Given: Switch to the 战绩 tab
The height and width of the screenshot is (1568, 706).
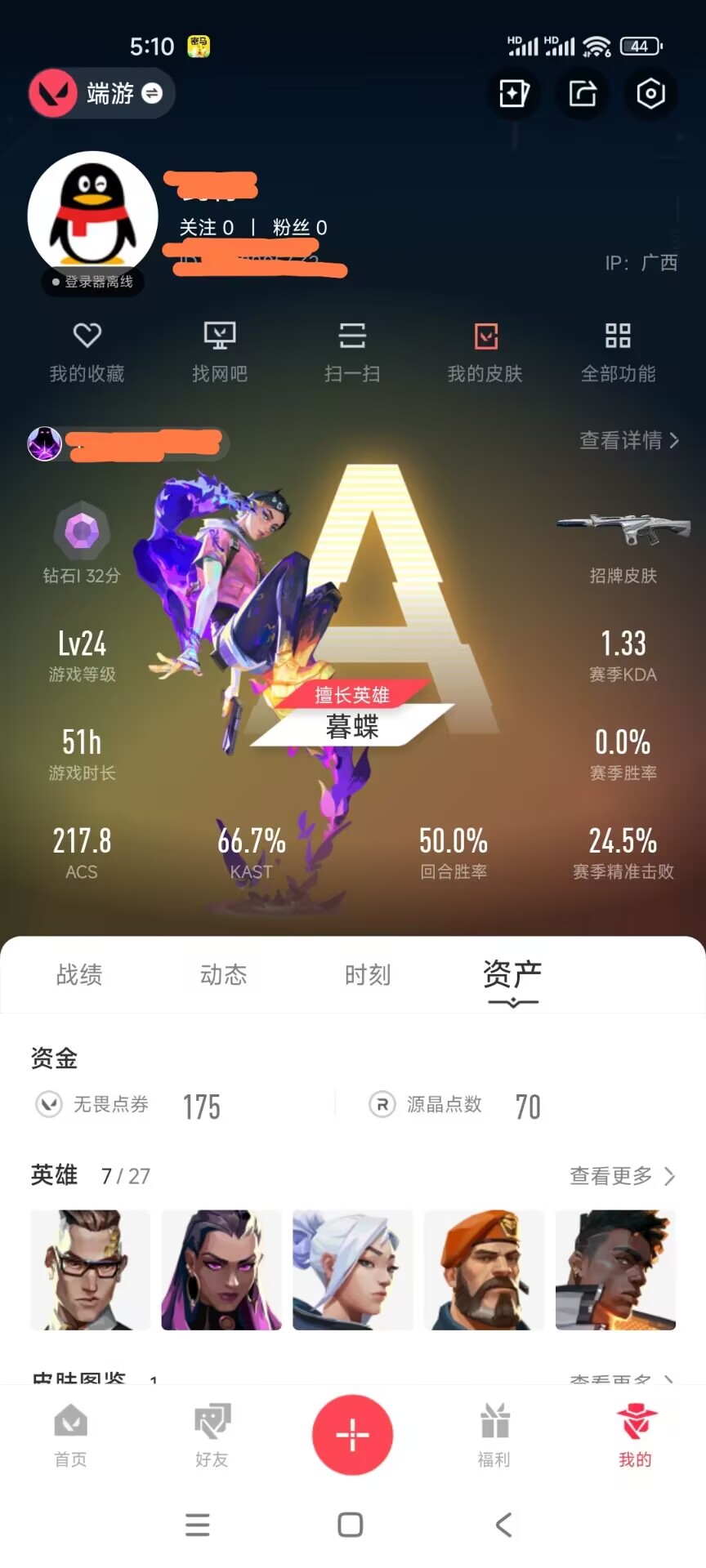Looking at the screenshot, I should [x=79, y=975].
